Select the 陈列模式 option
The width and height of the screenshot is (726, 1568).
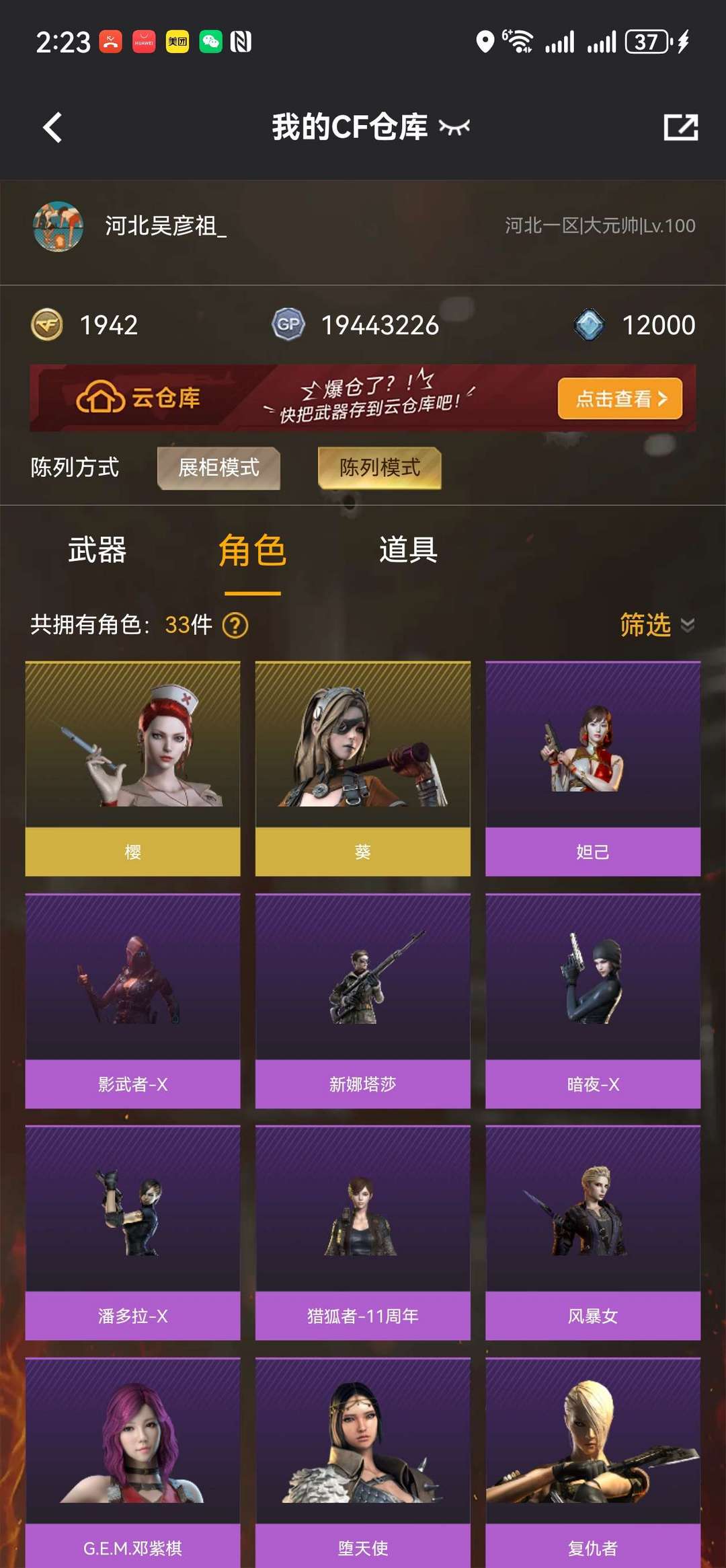pyautogui.click(x=380, y=468)
